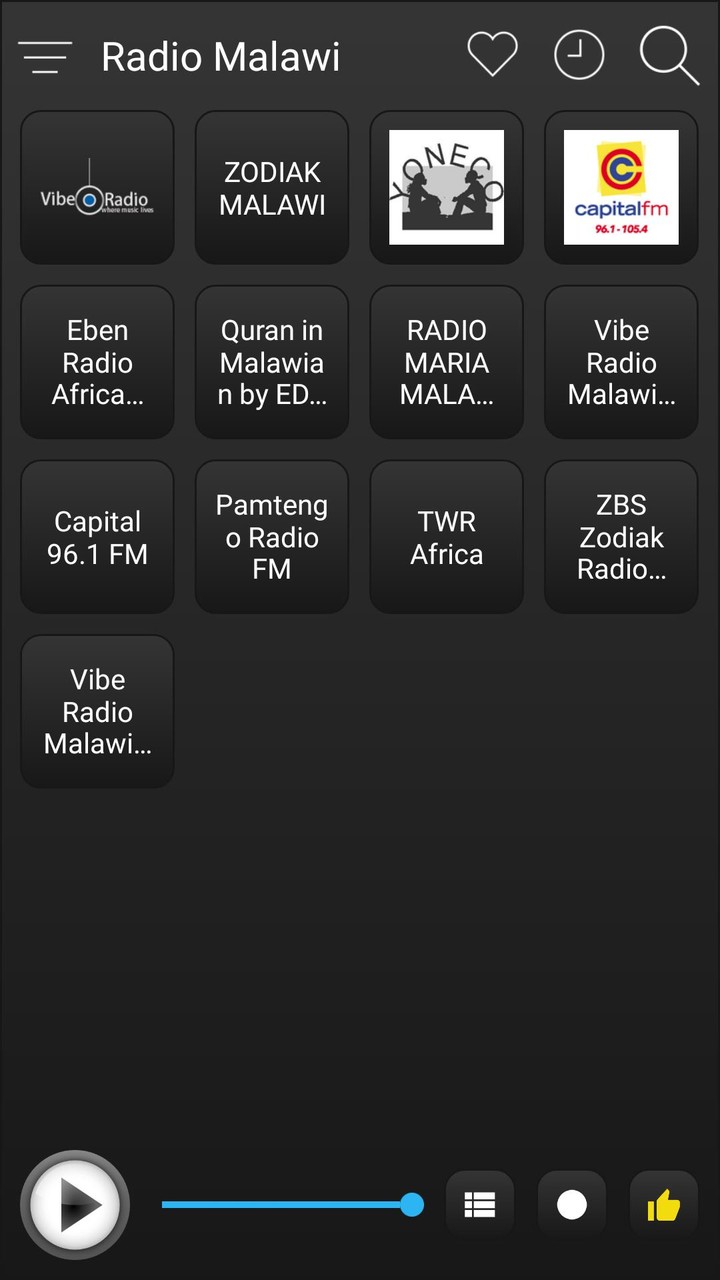Open the favorites heart list
Screen dimensions: 720x1280
point(492,55)
